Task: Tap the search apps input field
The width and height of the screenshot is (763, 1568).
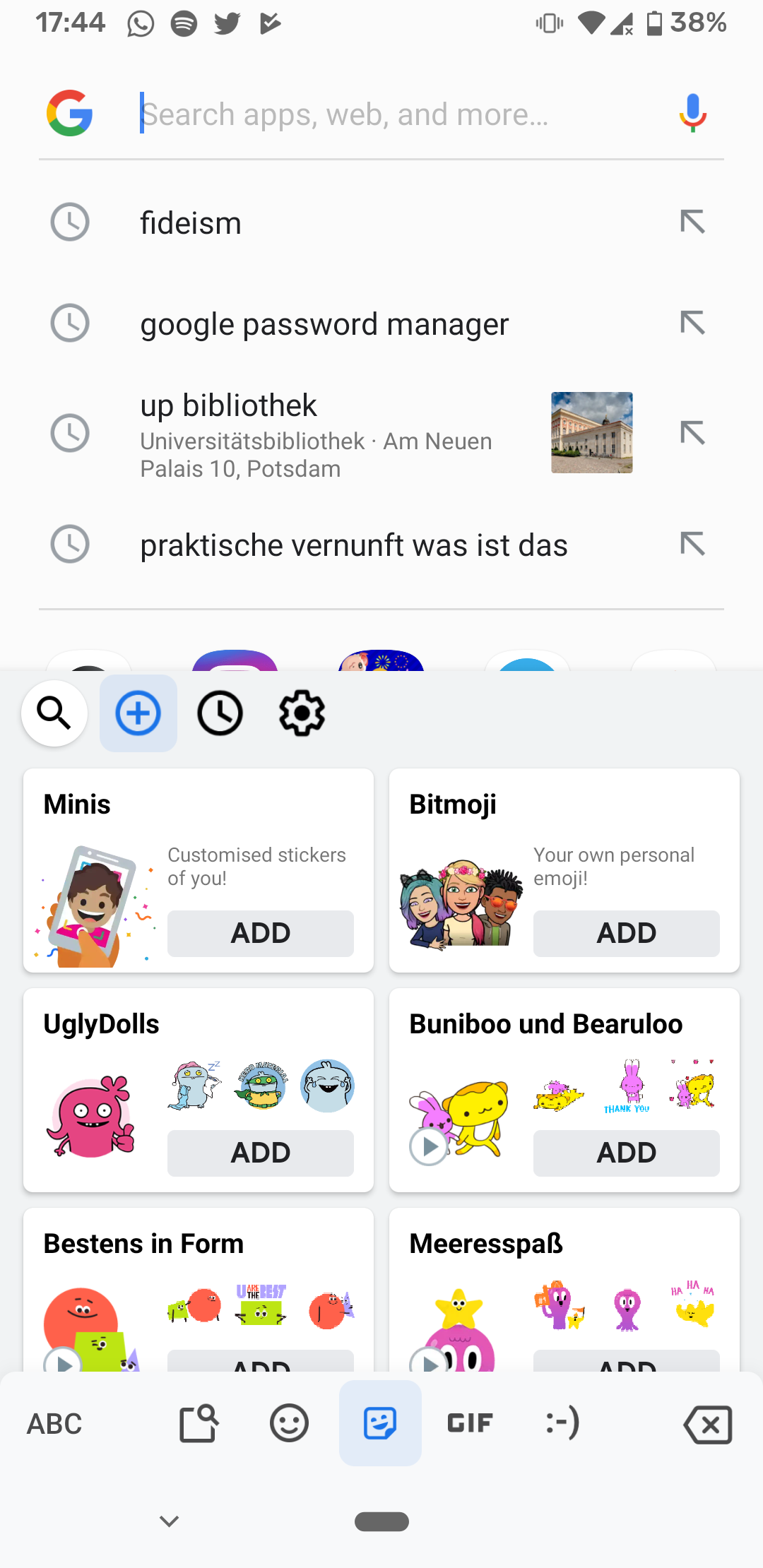Action: pyautogui.click(x=353, y=113)
